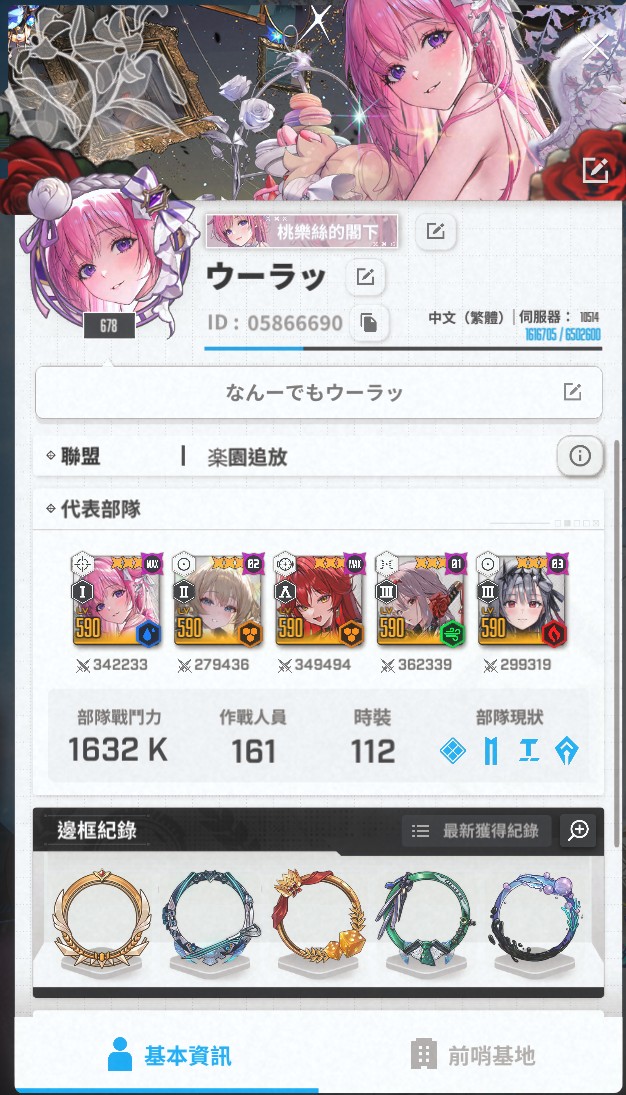Copy the player ID 05866690

tap(369, 323)
